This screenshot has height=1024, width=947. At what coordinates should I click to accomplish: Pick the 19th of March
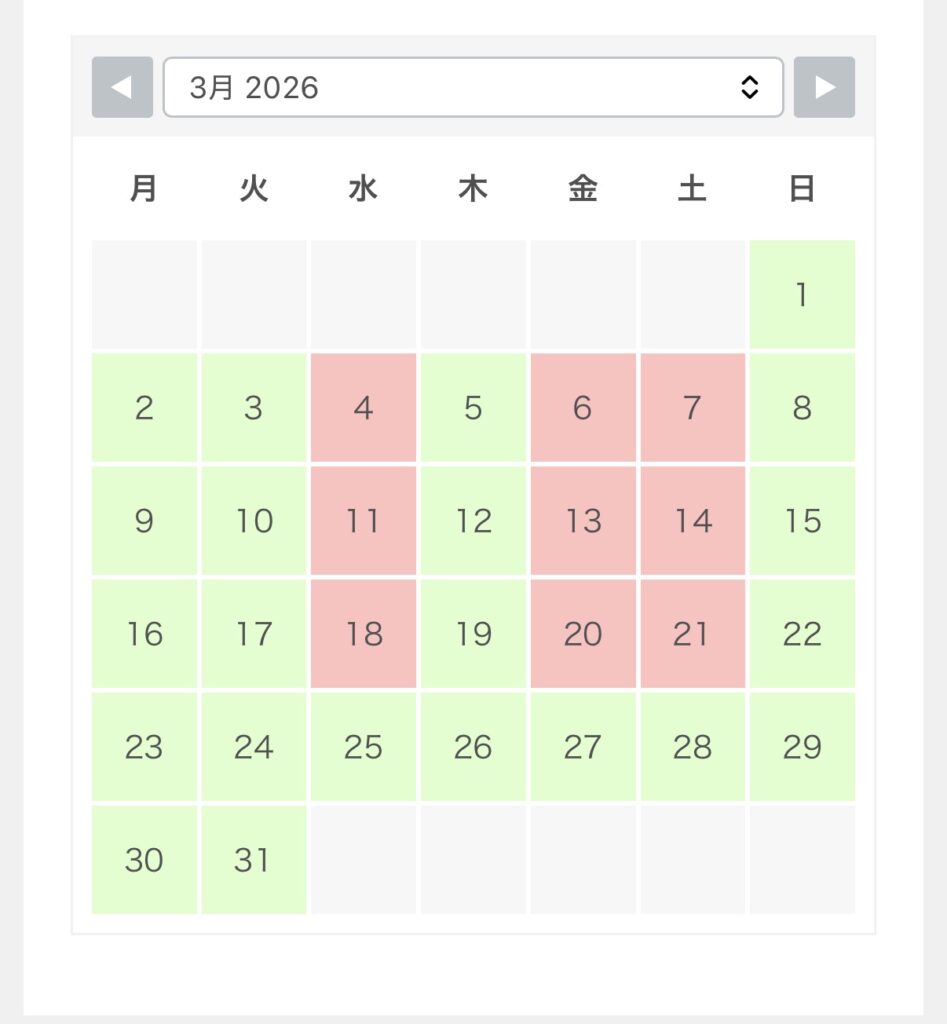click(473, 634)
